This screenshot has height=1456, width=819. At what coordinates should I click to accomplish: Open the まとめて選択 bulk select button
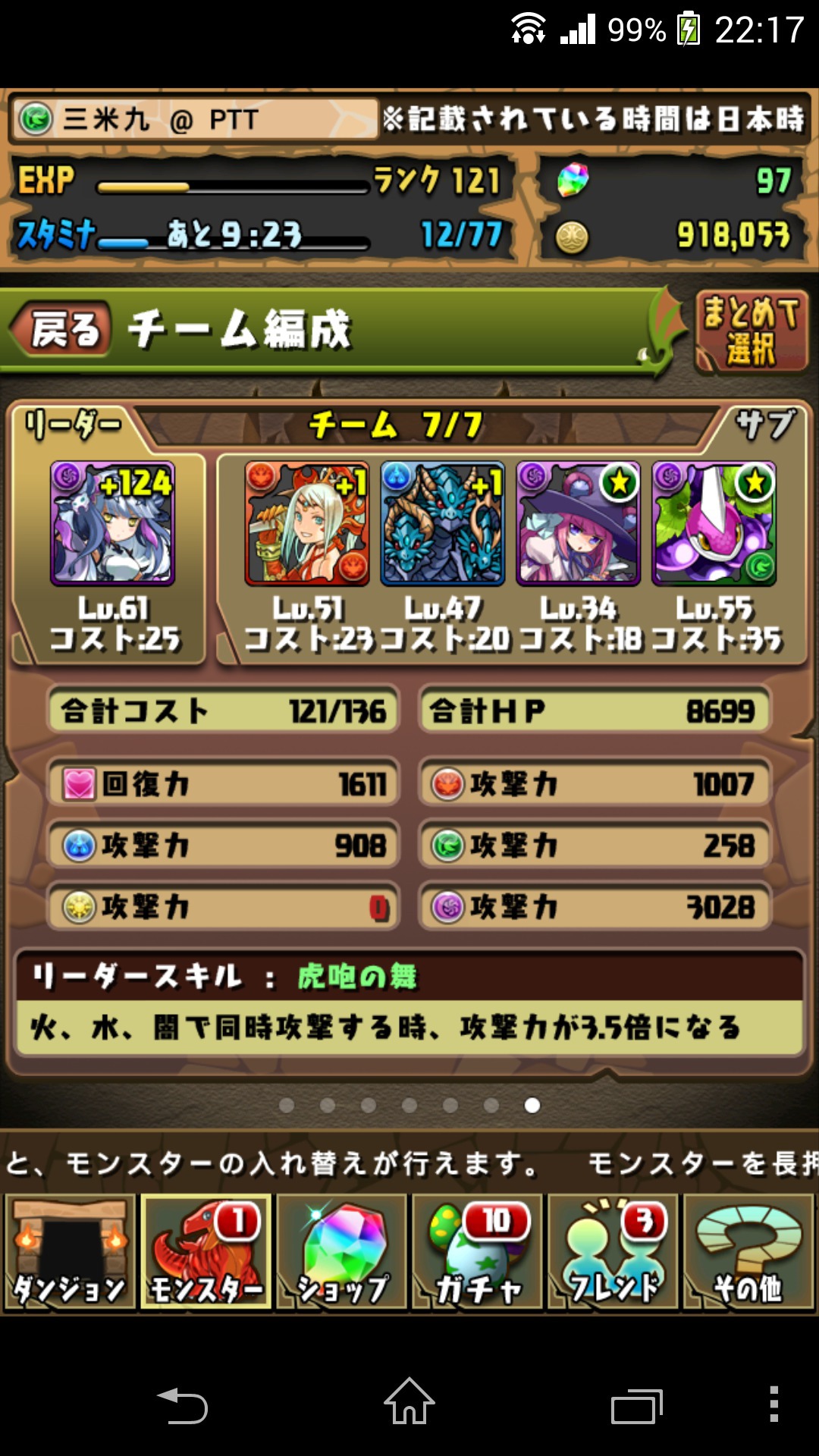(751, 331)
